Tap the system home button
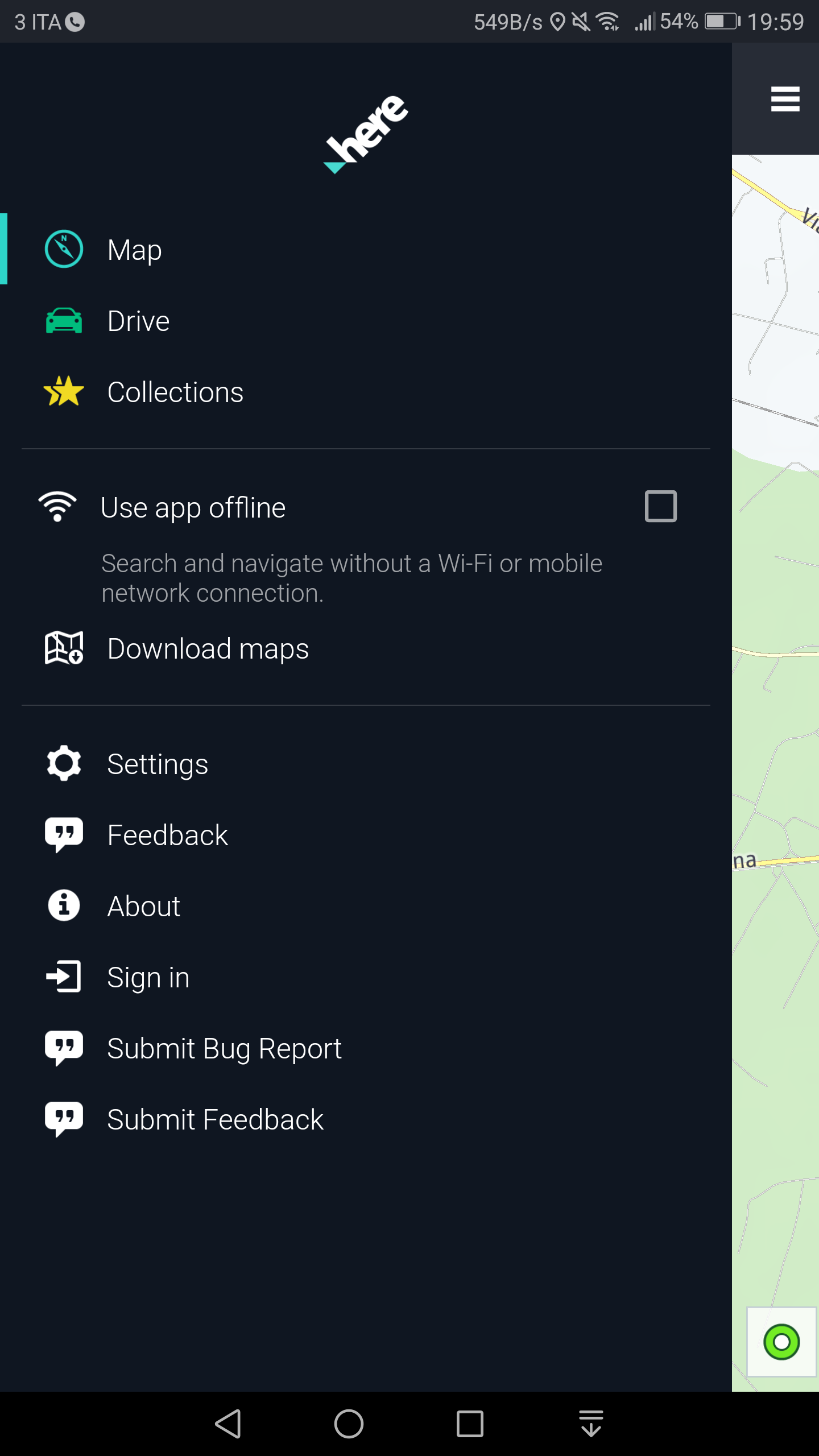The height and width of the screenshot is (1456, 819). coord(349,1424)
